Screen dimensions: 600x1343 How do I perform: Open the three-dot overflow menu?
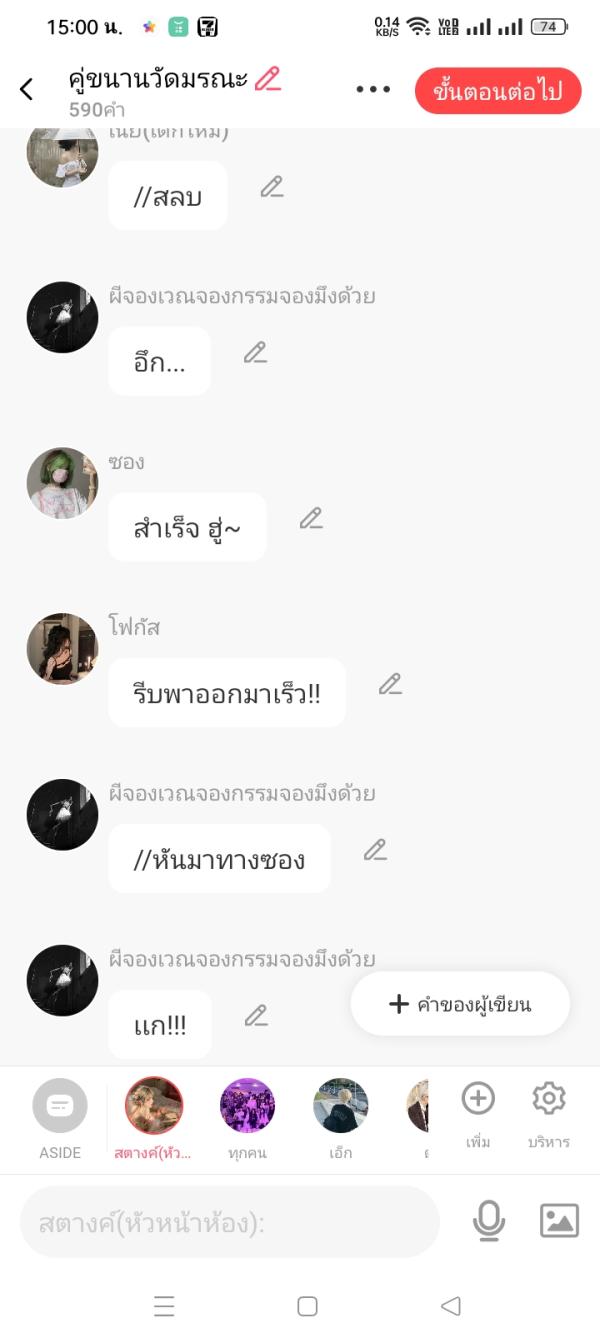[x=373, y=90]
